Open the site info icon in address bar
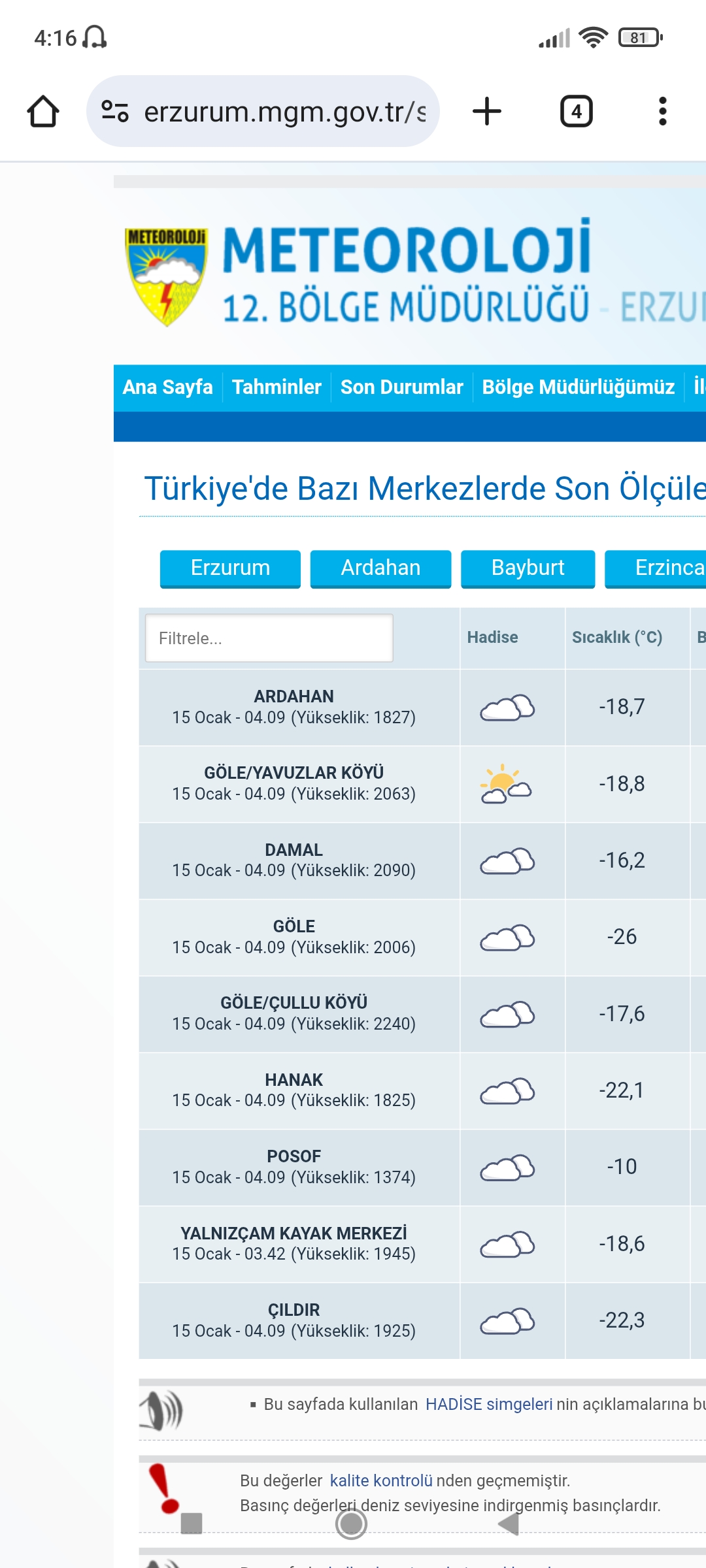The width and height of the screenshot is (706, 1568). (x=115, y=111)
